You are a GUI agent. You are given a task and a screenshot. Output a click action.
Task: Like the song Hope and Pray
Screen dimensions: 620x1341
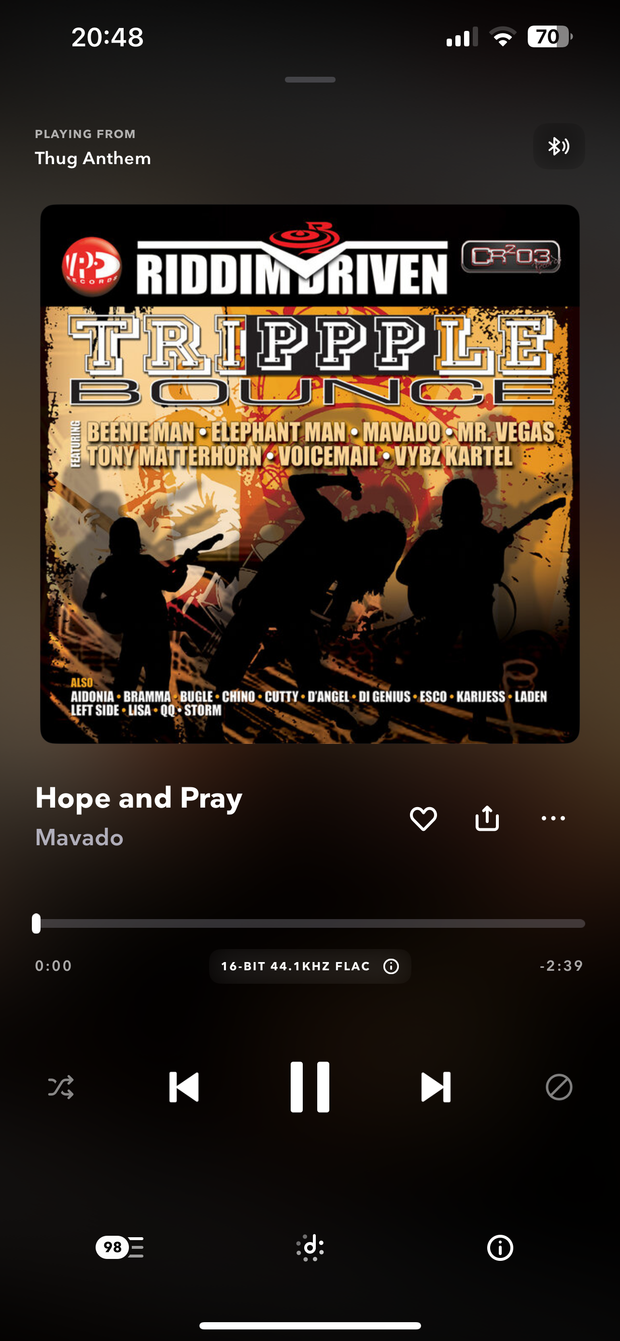tap(423, 819)
